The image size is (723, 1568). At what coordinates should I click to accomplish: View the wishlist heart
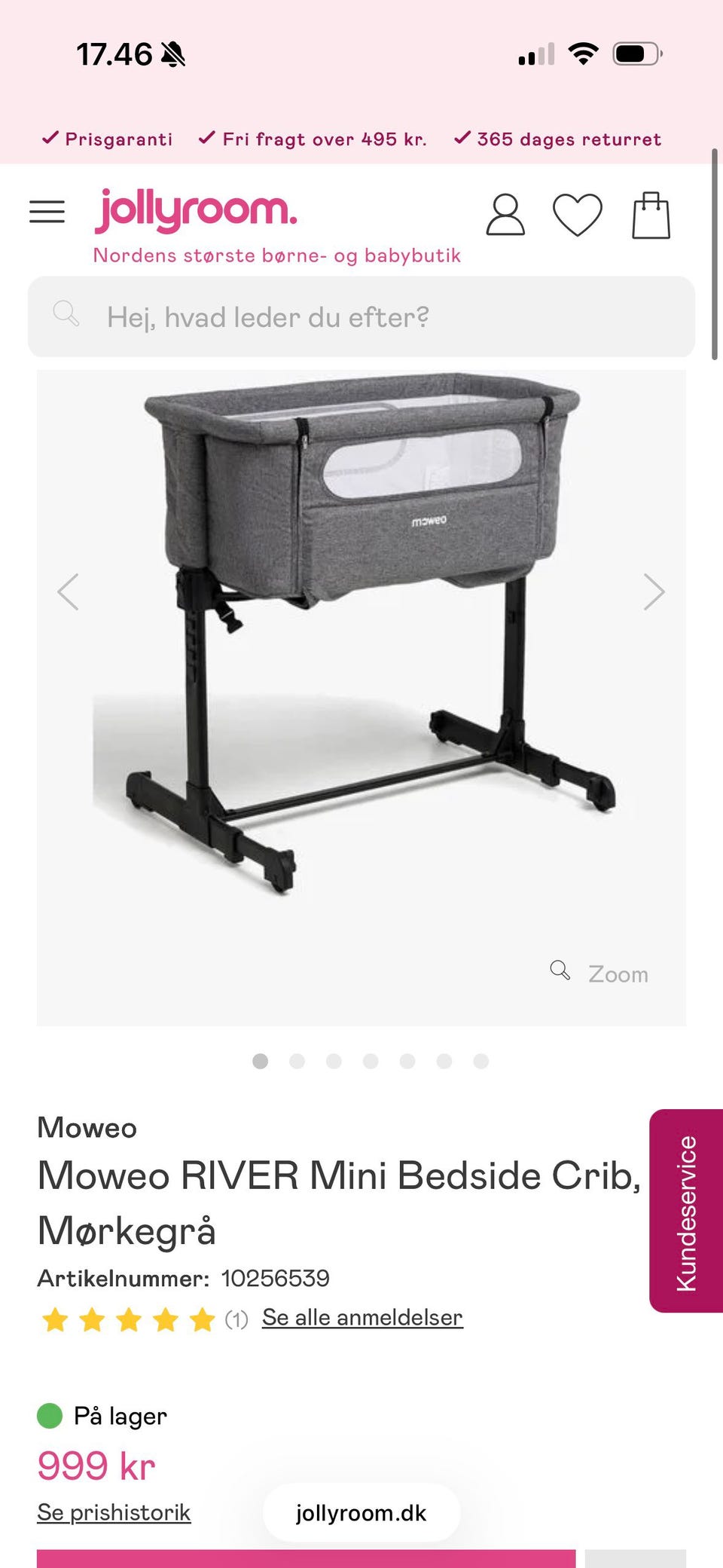point(577,215)
